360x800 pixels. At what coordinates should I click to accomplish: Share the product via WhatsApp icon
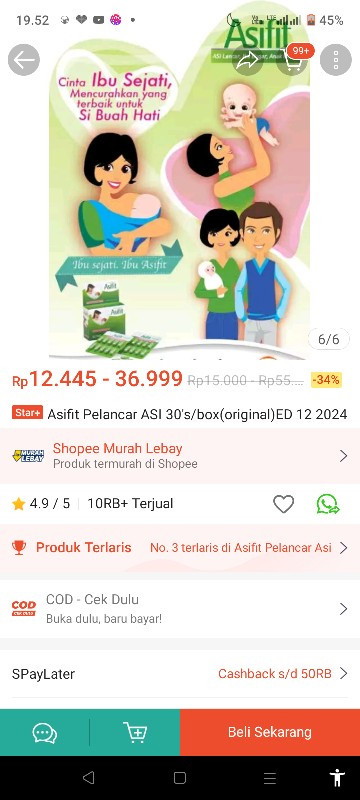[x=328, y=504]
